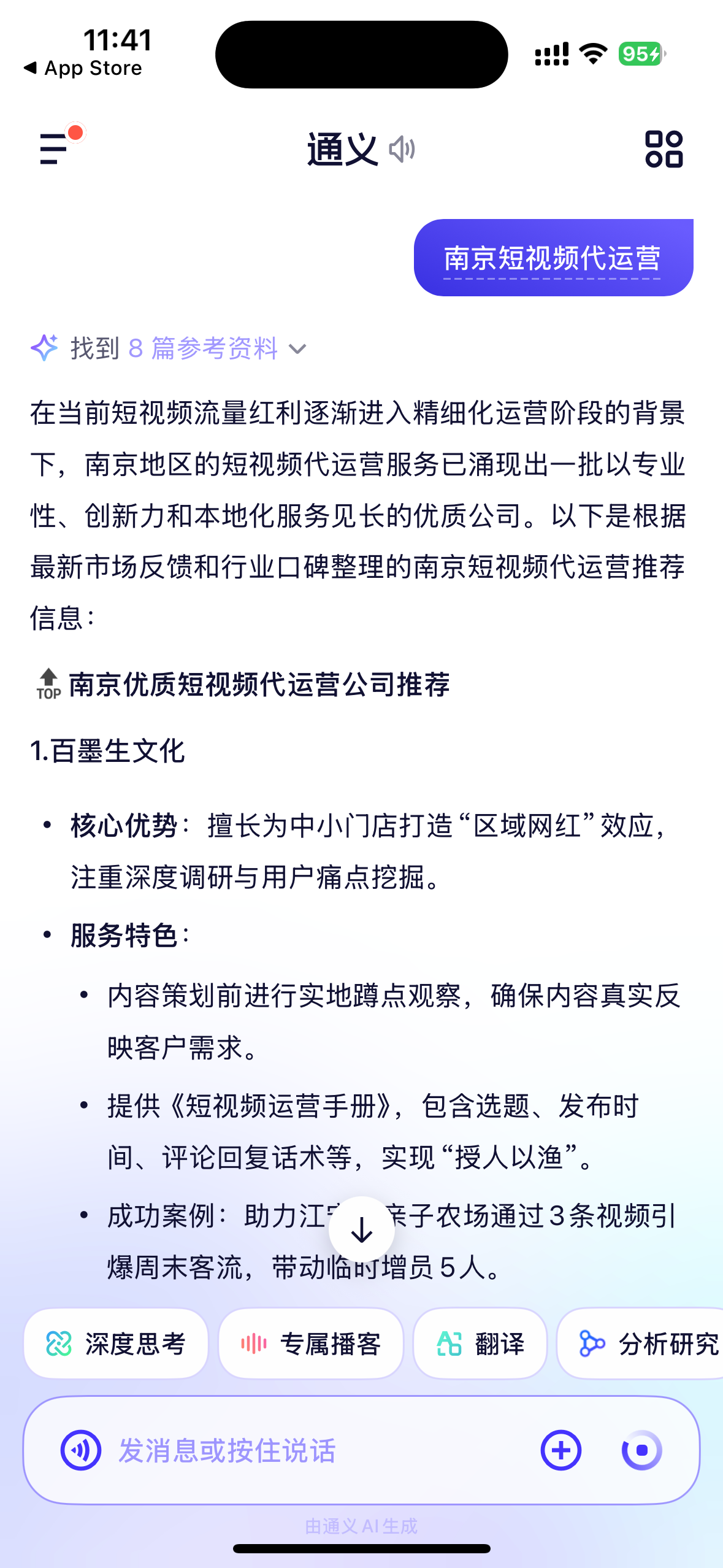Image resolution: width=723 pixels, height=1568 pixels.
Task: Open the plus attachment button
Action: pos(560,1450)
